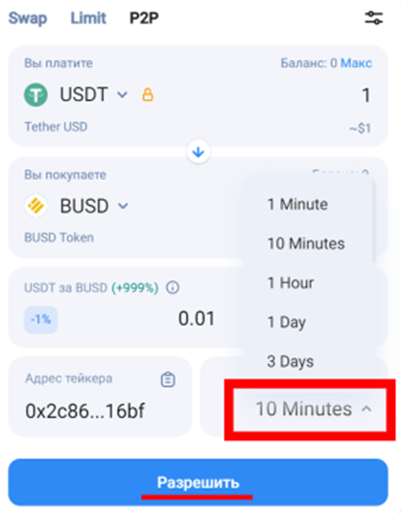
Task: Choose the 1 Minute option
Action: 298,204
